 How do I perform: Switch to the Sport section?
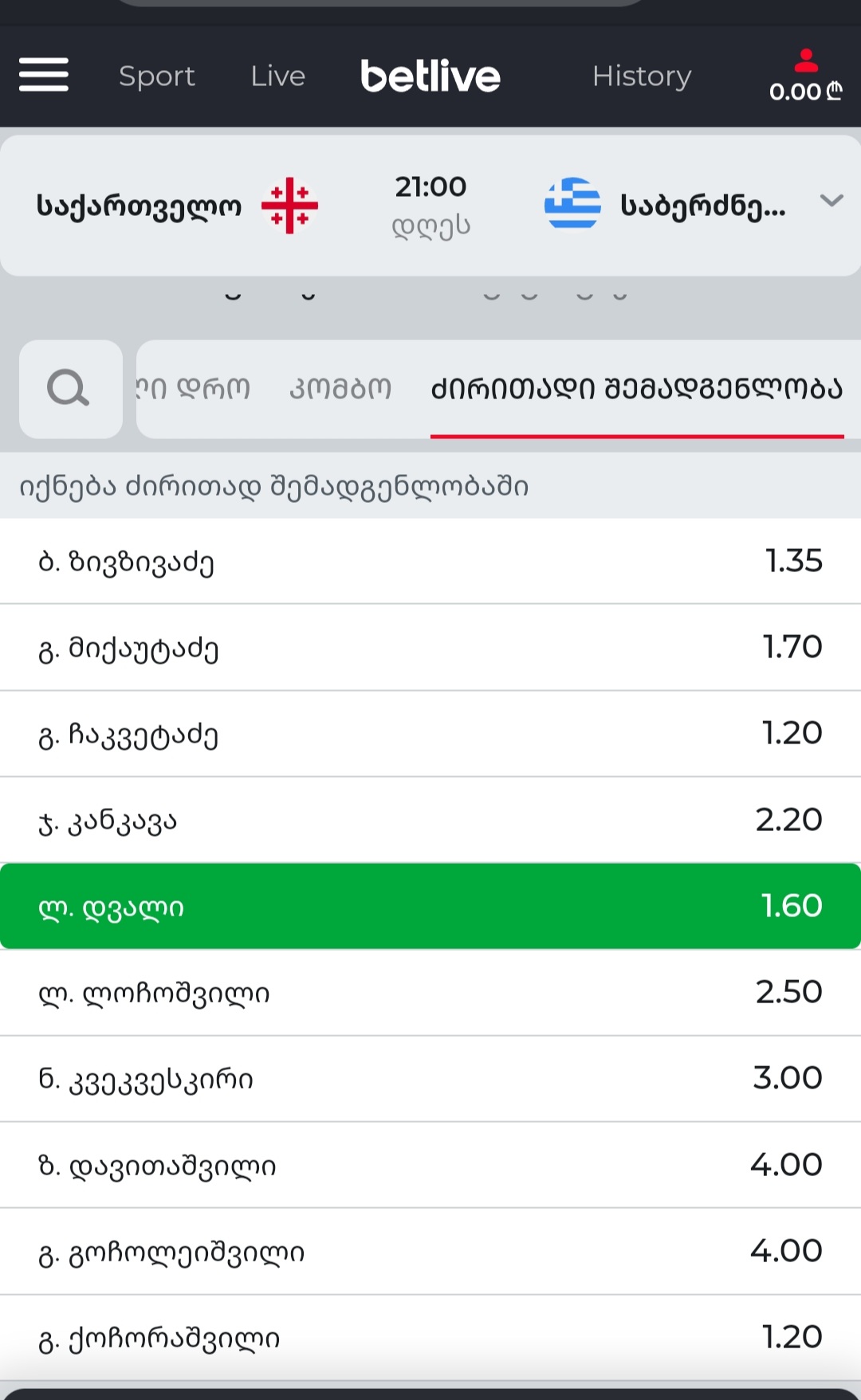pyautogui.click(x=156, y=76)
